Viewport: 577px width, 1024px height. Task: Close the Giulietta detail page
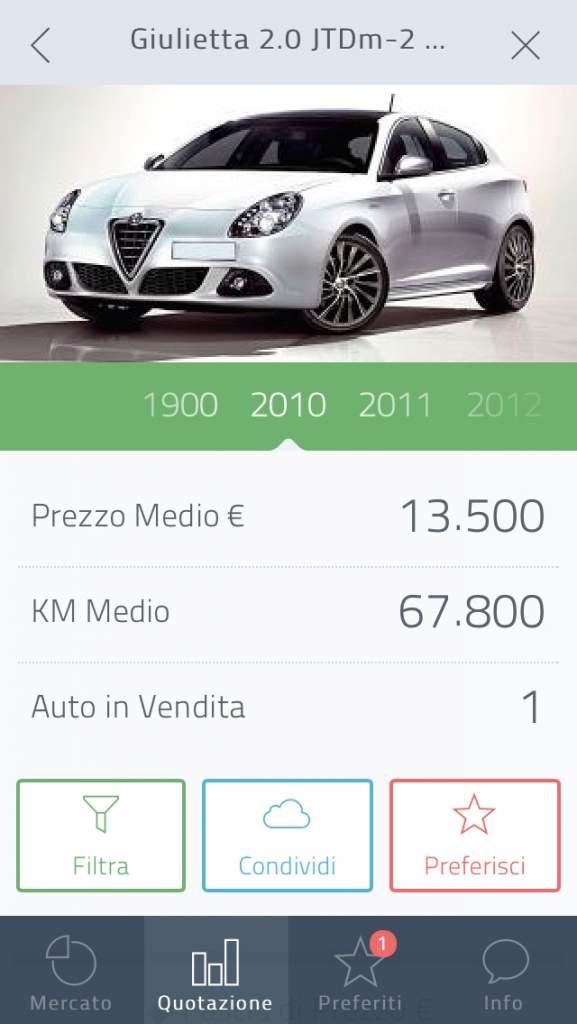tap(525, 46)
